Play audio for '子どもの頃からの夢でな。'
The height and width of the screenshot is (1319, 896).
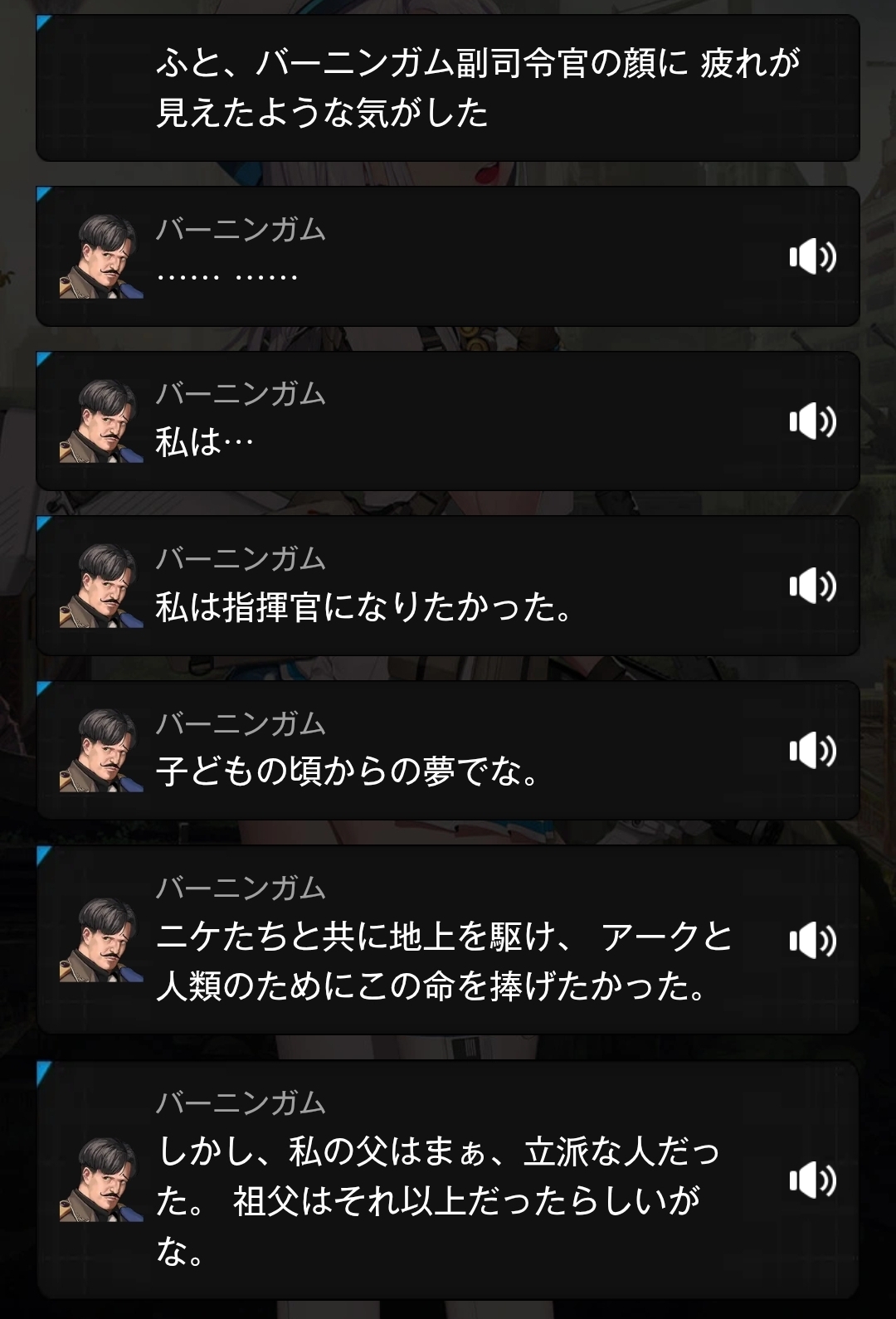(x=812, y=751)
